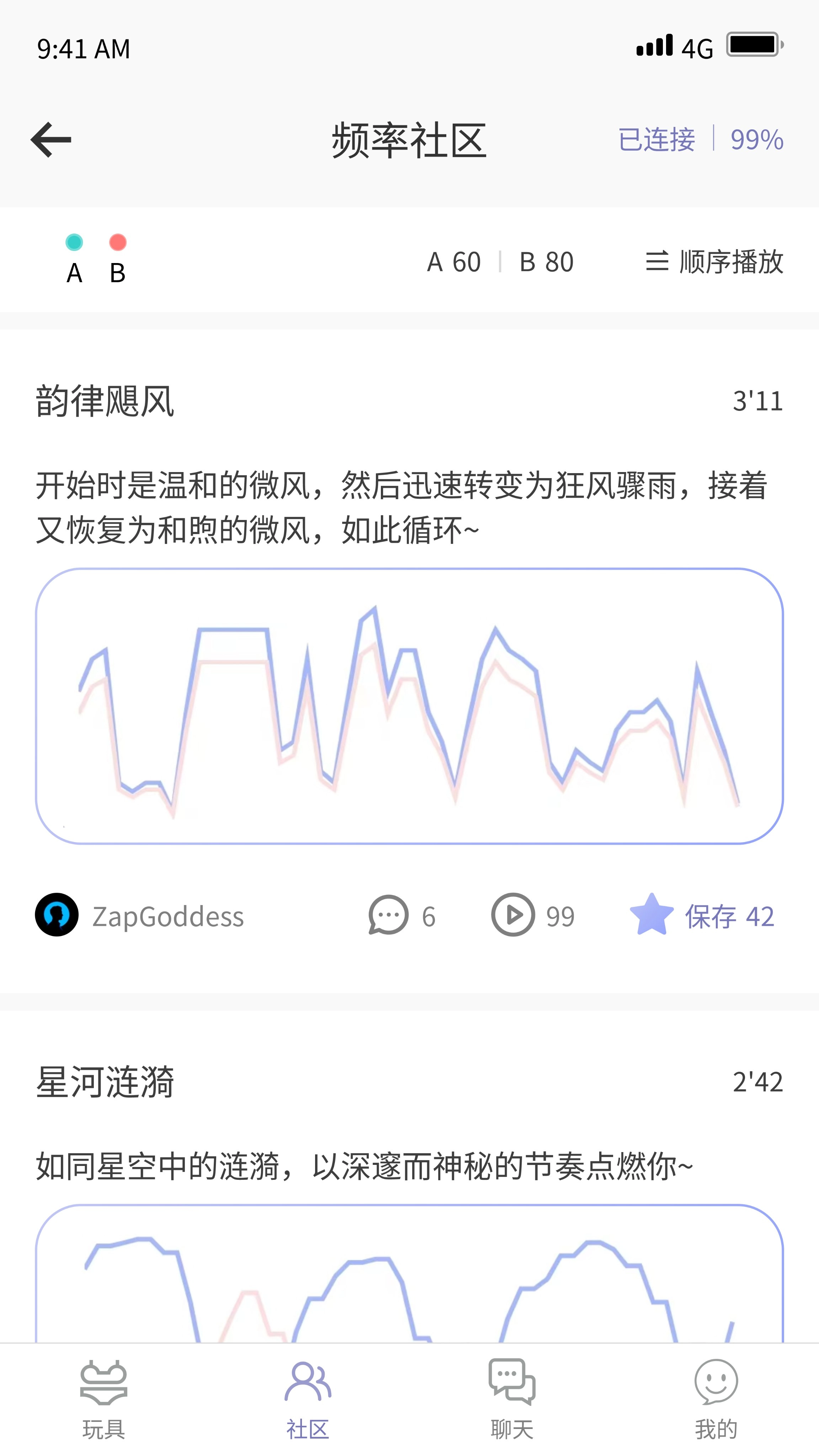This screenshot has width=819, height=1456.
Task: View ZapGoddess's profile
Action: [x=139, y=916]
